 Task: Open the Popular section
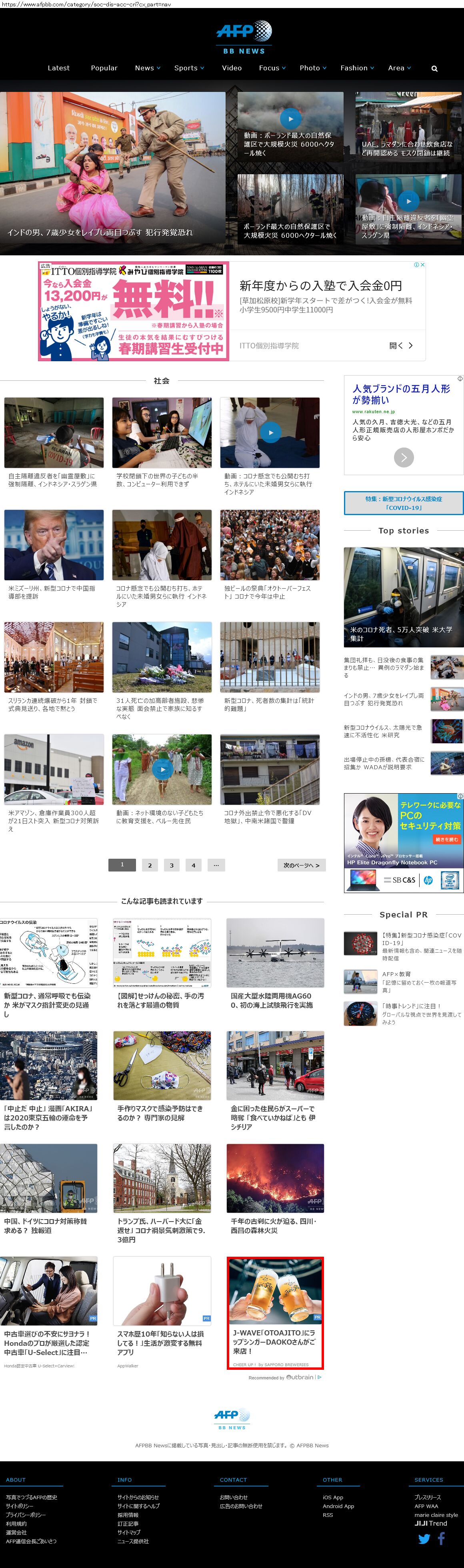[x=104, y=68]
